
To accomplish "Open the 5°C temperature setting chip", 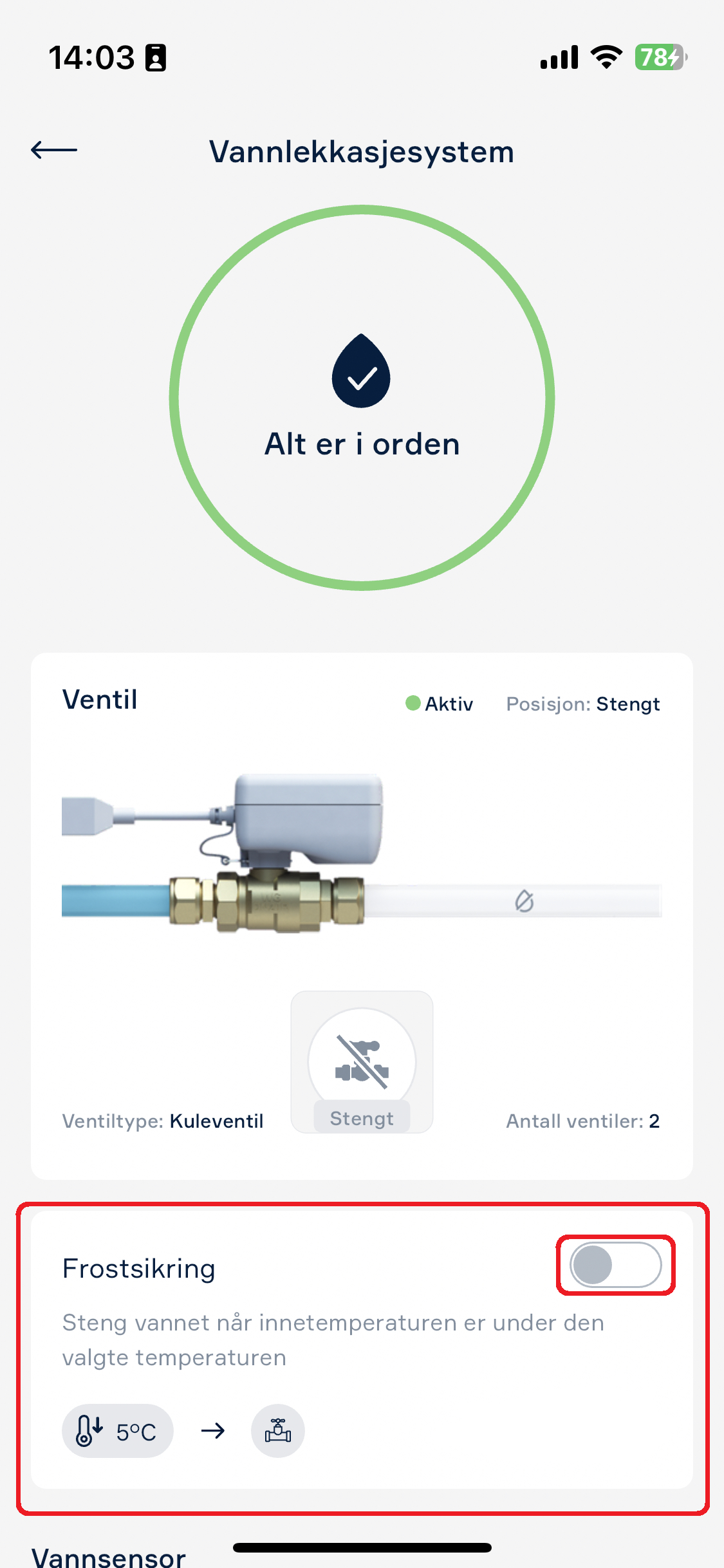I will [x=117, y=1431].
